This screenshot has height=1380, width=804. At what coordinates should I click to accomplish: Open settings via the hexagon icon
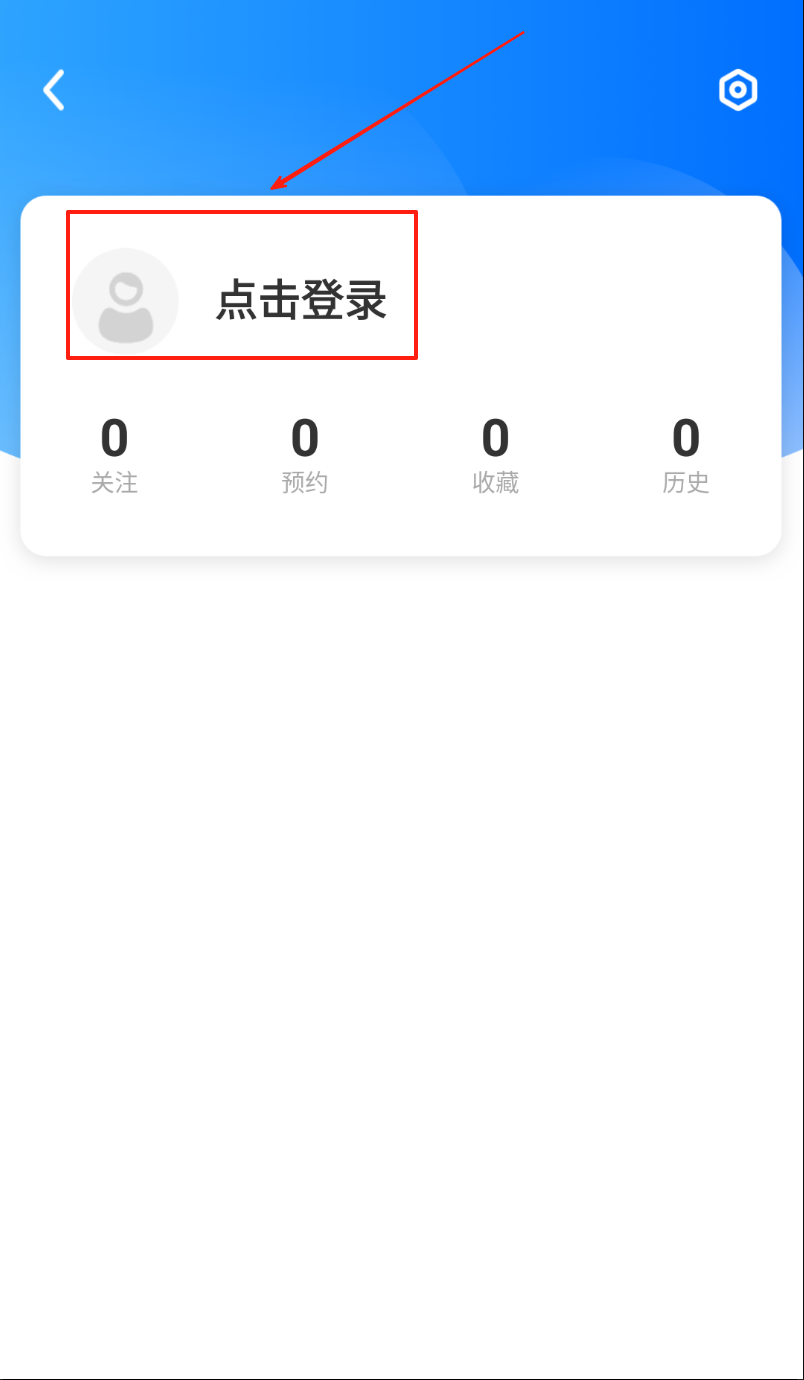[x=738, y=90]
